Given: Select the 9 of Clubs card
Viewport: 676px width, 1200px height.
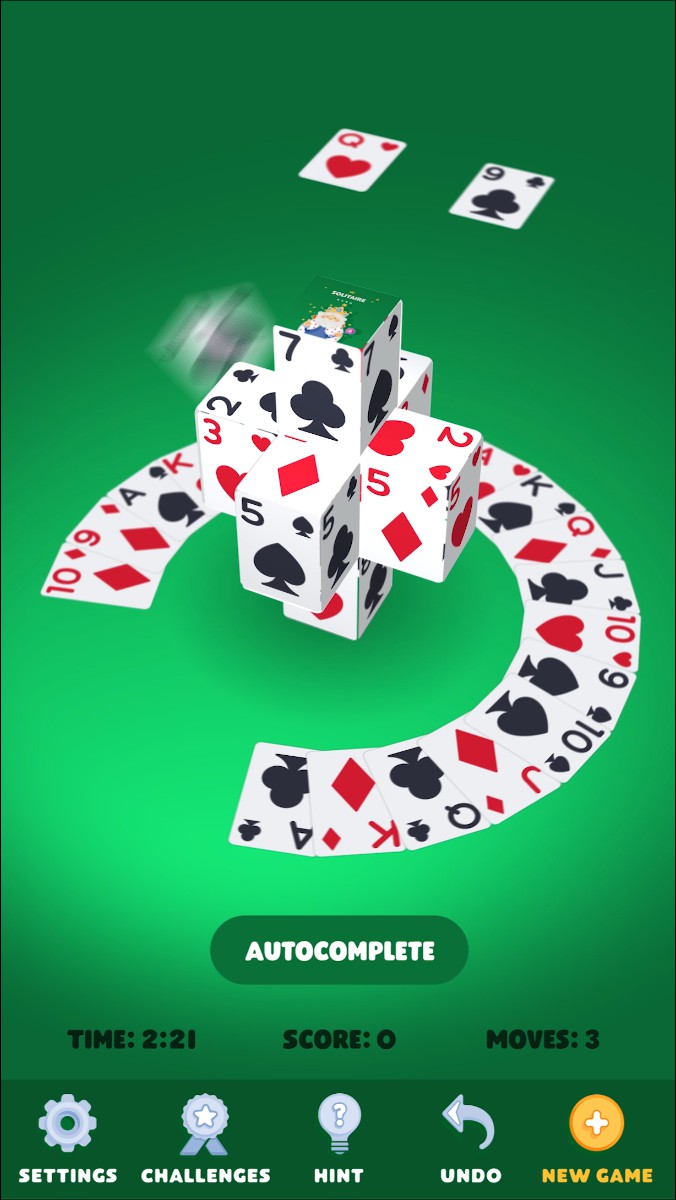Looking at the screenshot, I should [502, 196].
